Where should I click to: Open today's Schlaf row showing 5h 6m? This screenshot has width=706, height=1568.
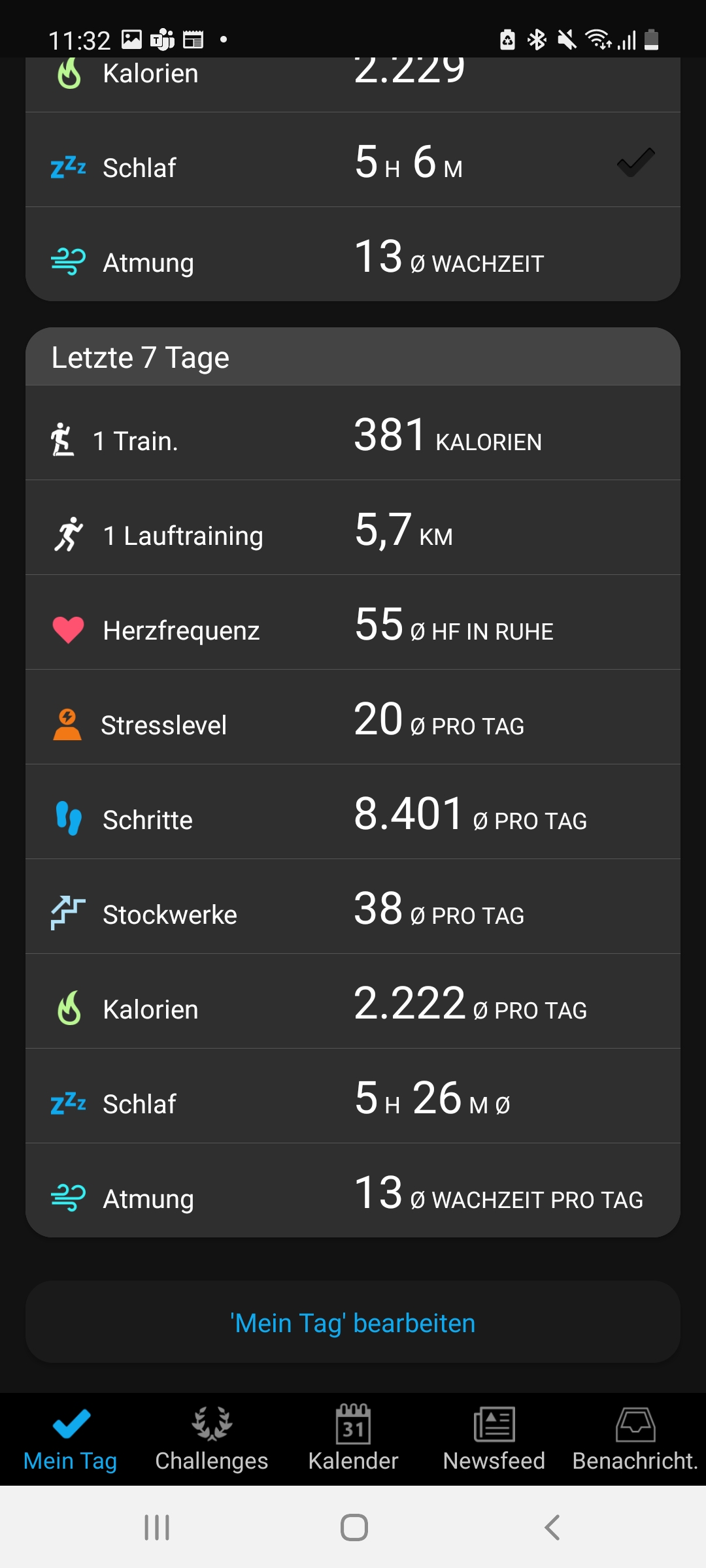pyautogui.click(x=353, y=160)
